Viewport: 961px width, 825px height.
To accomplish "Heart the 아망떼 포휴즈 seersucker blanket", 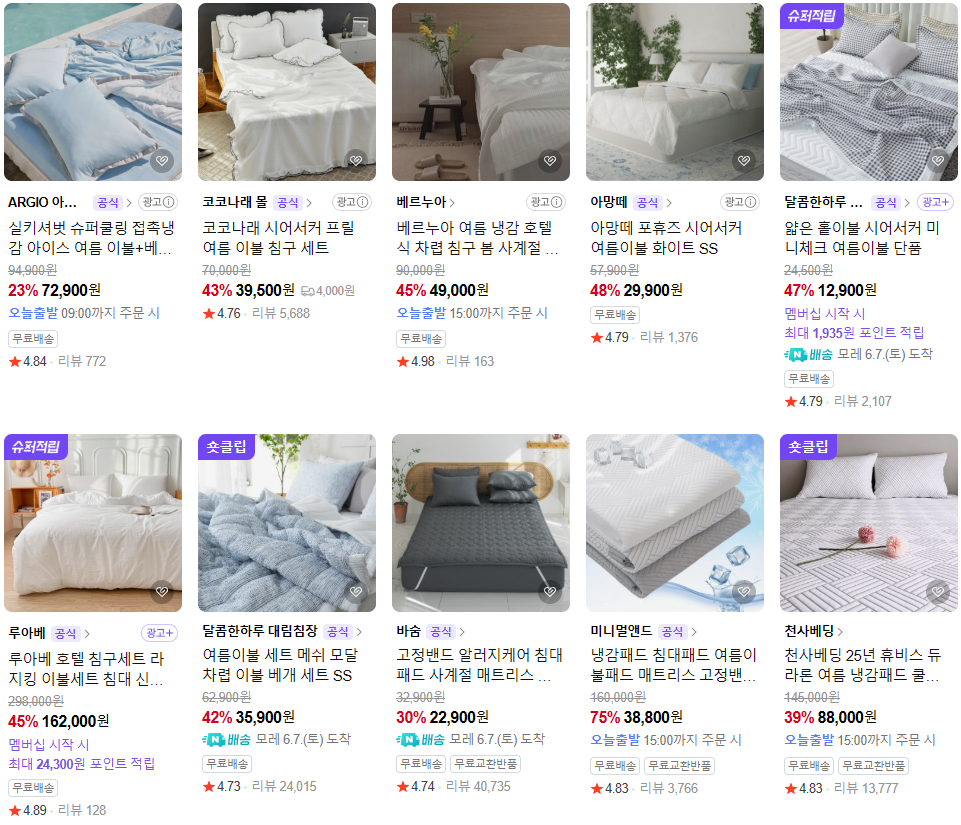I will pos(743,160).
